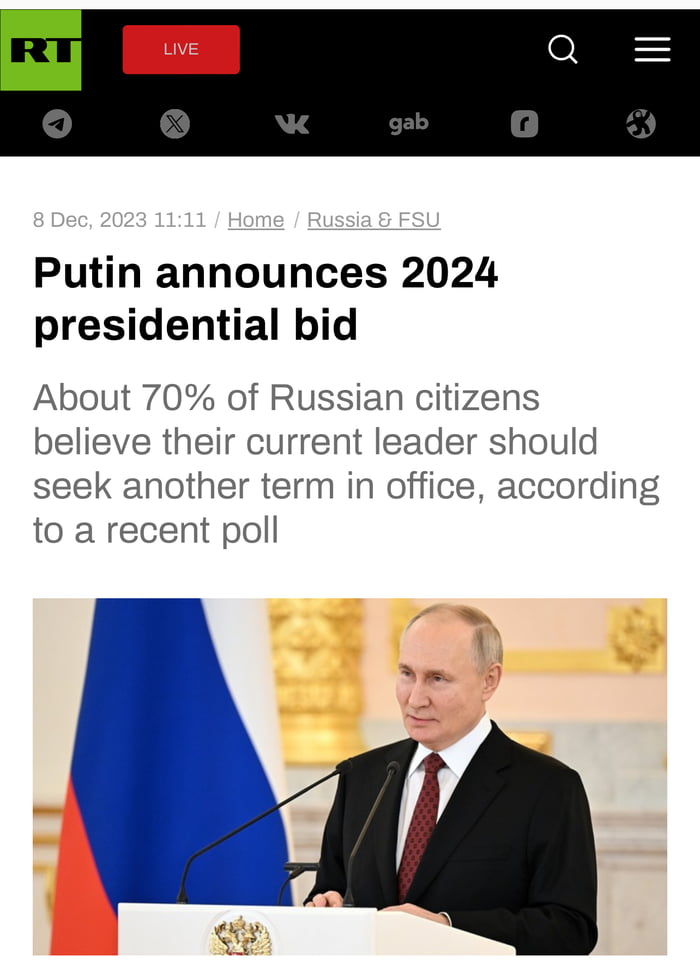Go to the RT homepage logo

41,50
